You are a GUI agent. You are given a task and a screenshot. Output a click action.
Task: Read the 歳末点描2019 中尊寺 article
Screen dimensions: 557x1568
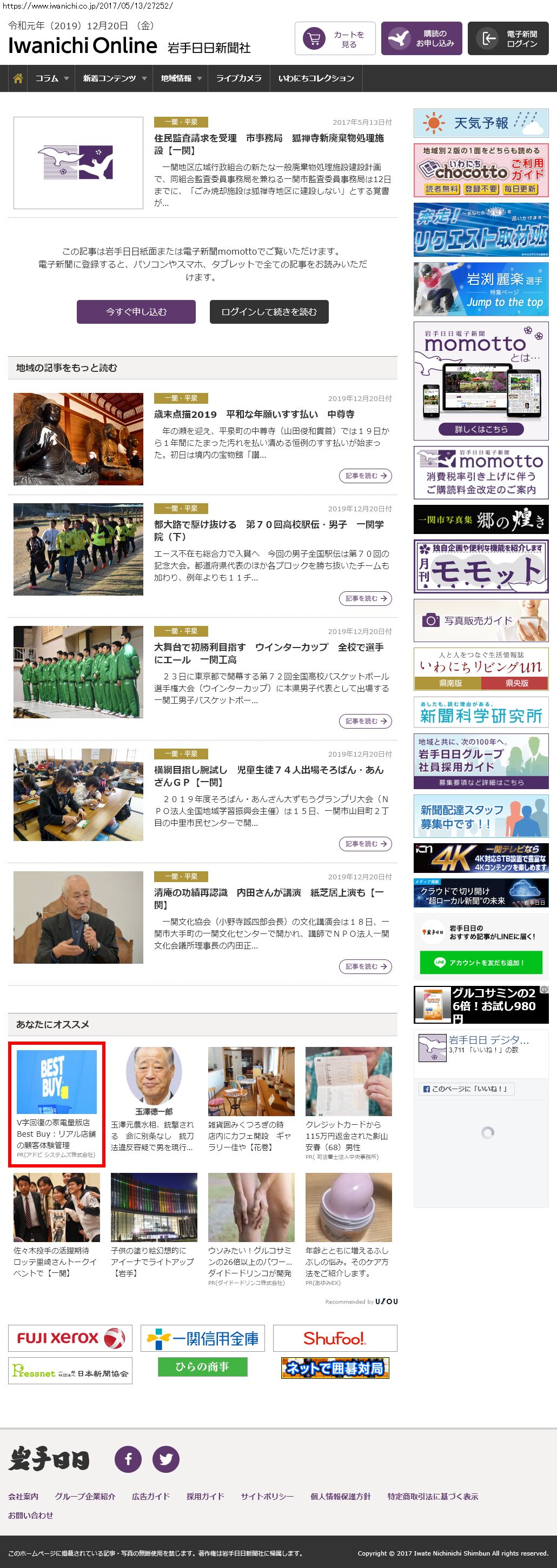253,415
